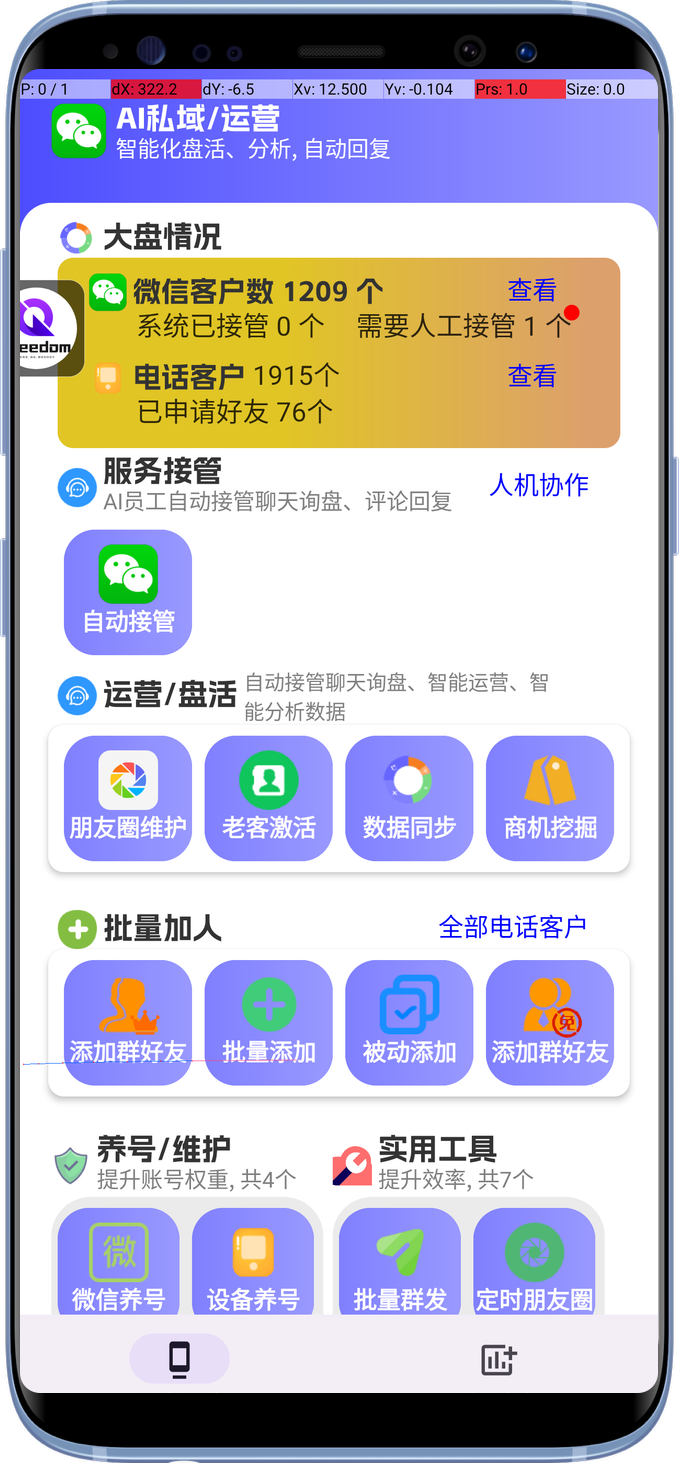Image resolution: width=679 pixels, height=1463 pixels.
Task: Select 老客激活
Action: pyautogui.click(x=269, y=798)
